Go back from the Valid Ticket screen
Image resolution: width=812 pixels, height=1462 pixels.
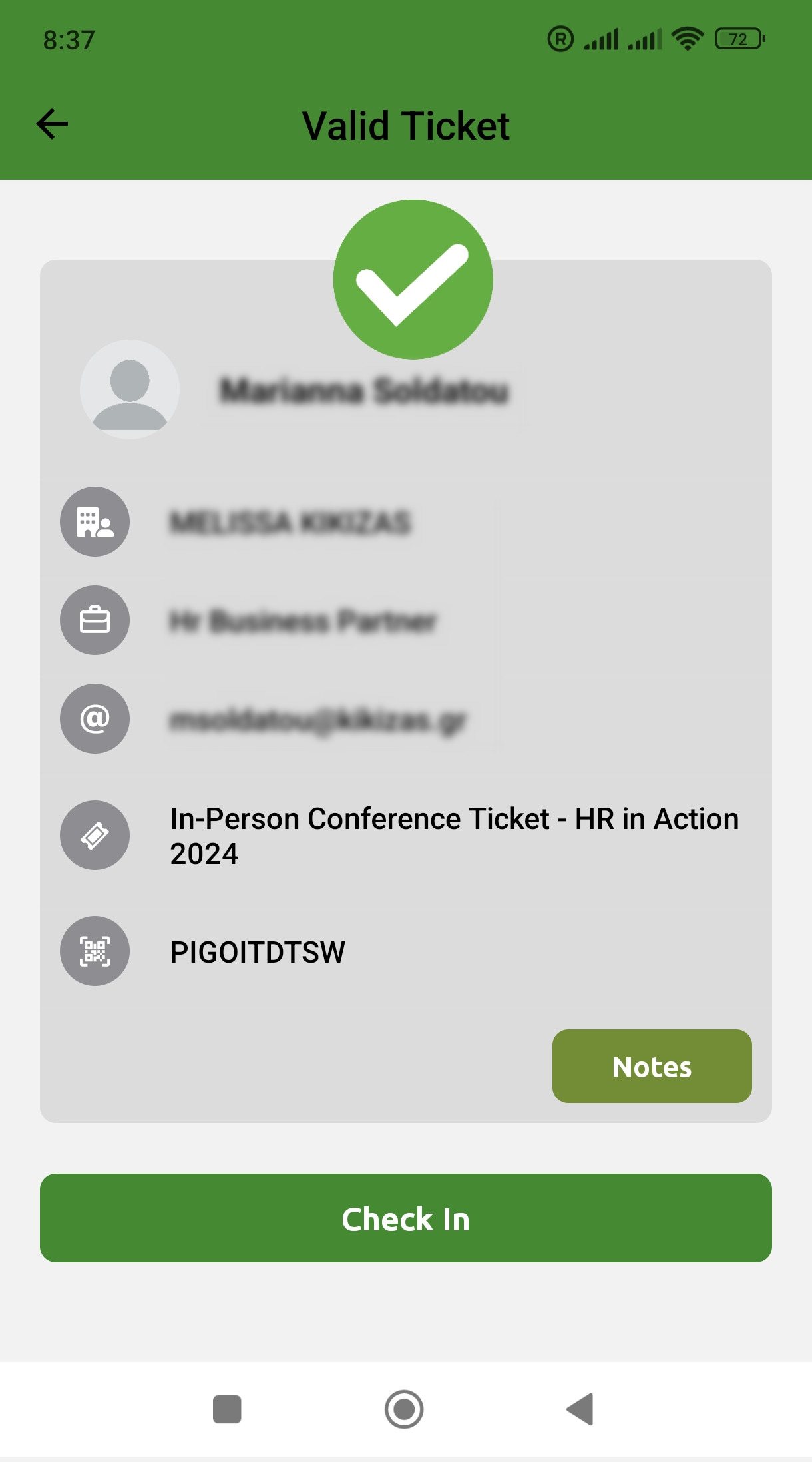point(52,124)
